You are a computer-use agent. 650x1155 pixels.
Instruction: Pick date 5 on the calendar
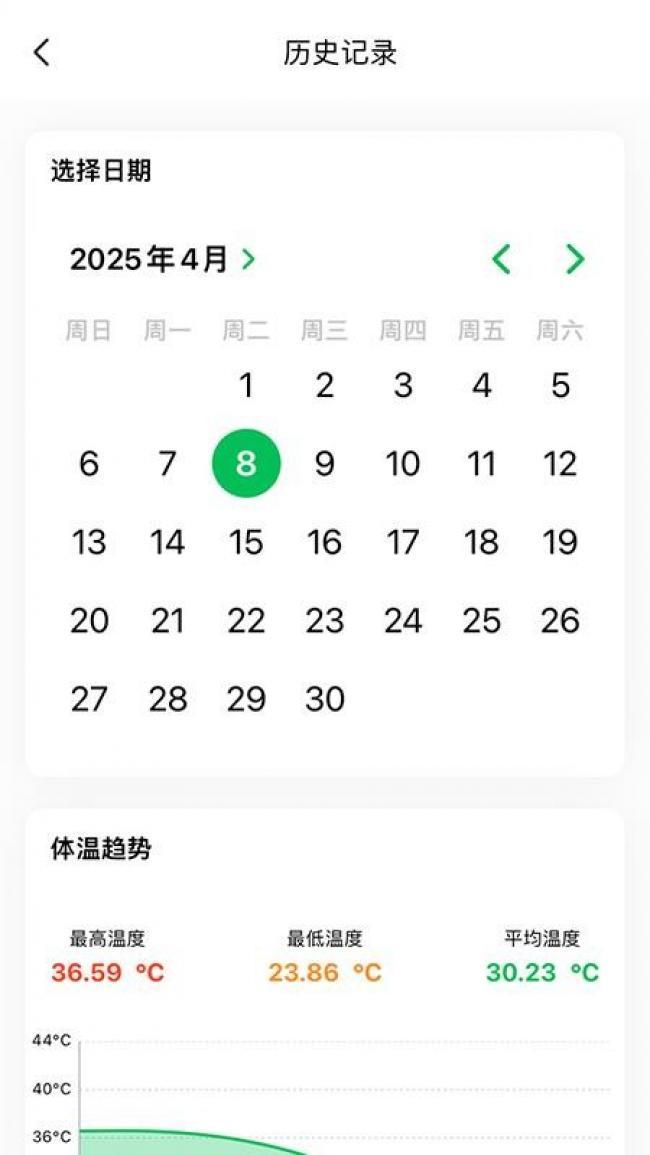[x=560, y=386]
